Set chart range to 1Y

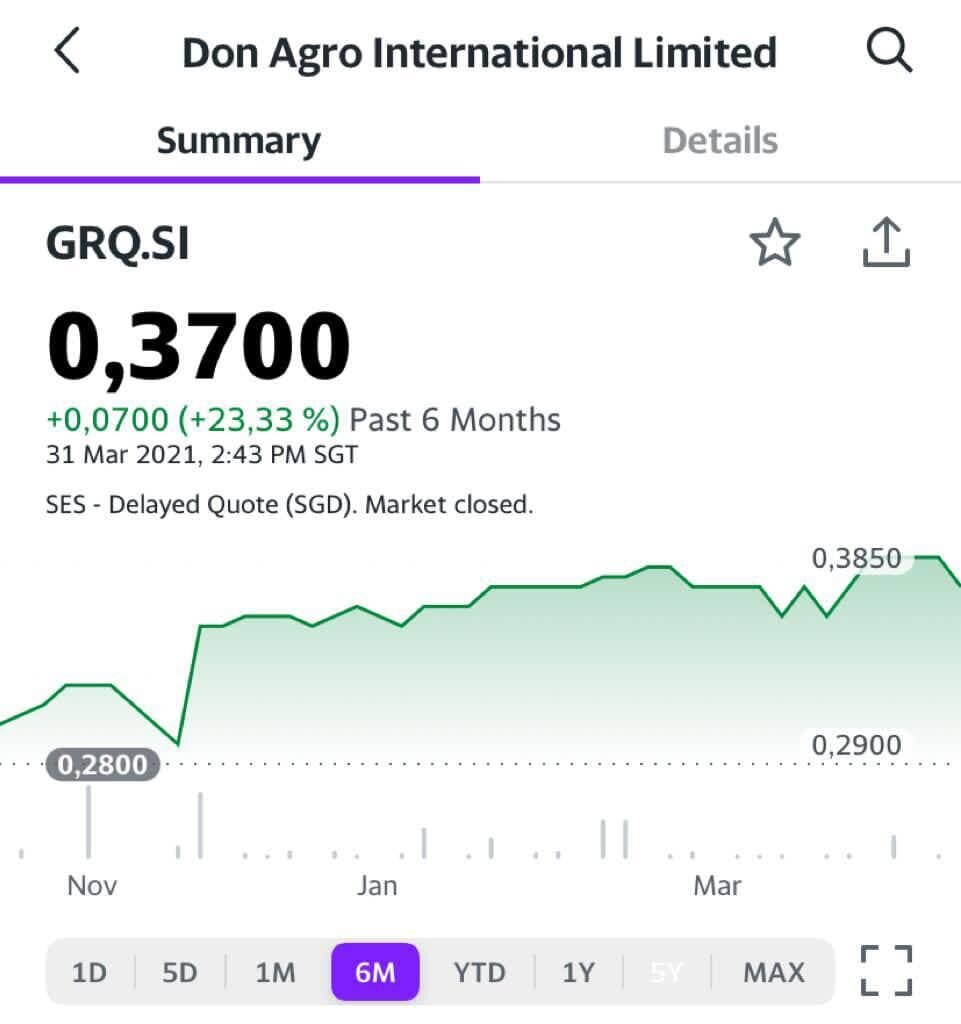pos(578,972)
